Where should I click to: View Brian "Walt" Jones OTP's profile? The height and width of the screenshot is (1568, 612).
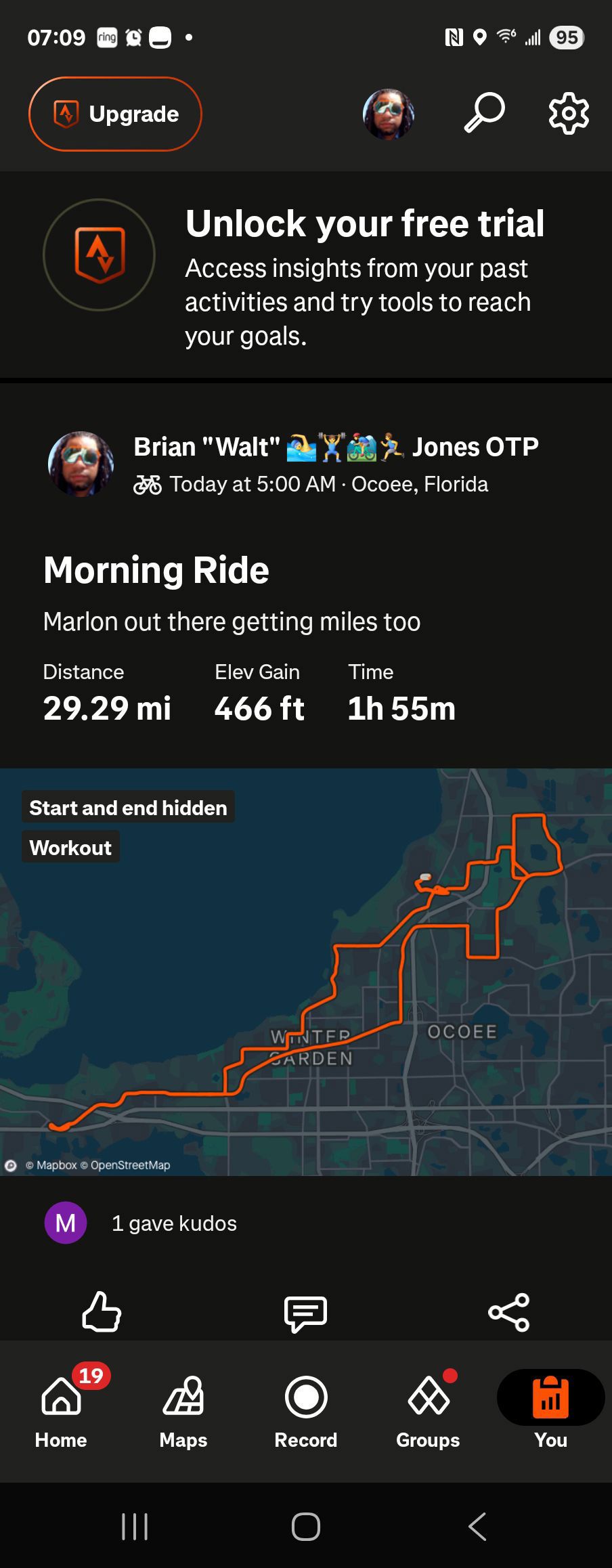pyautogui.click(x=81, y=464)
